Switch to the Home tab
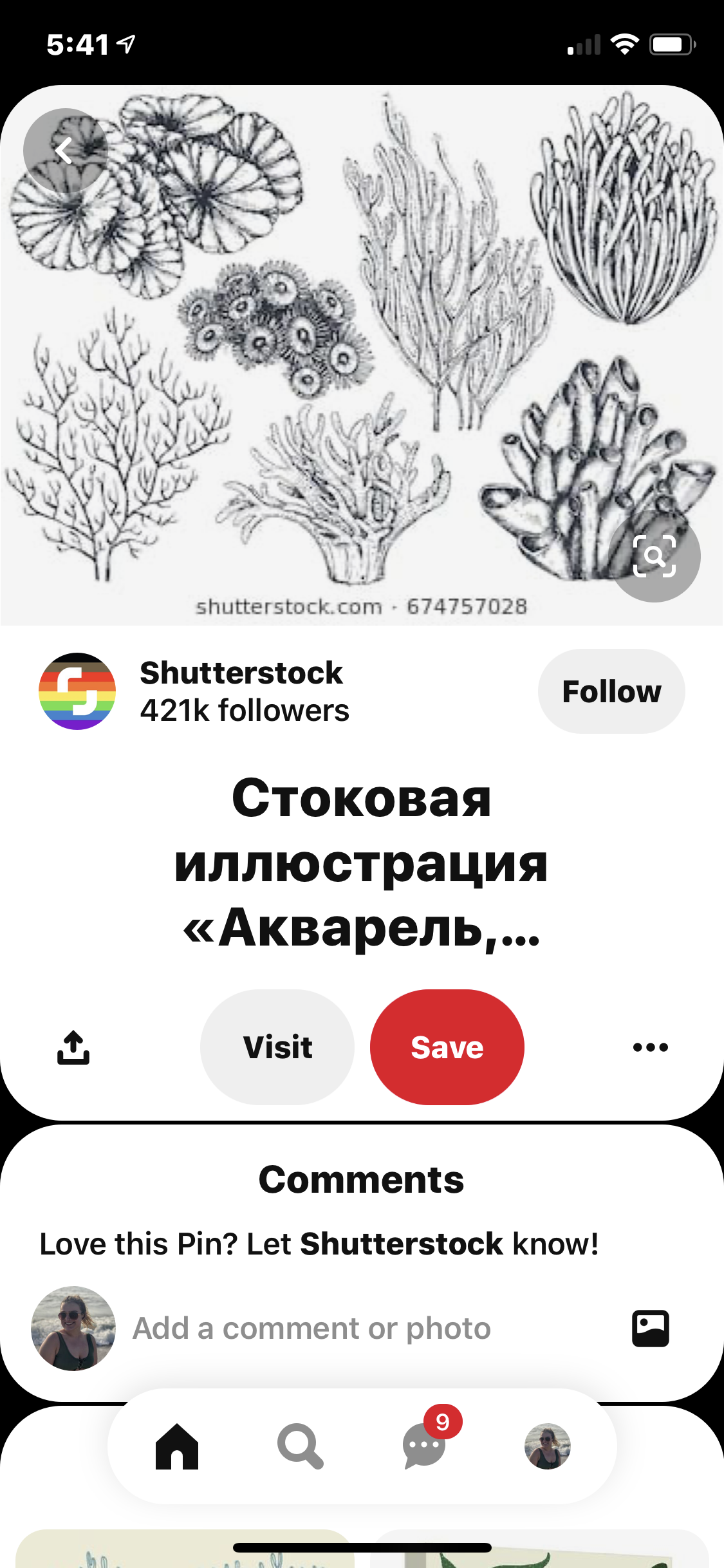 point(177,1446)
